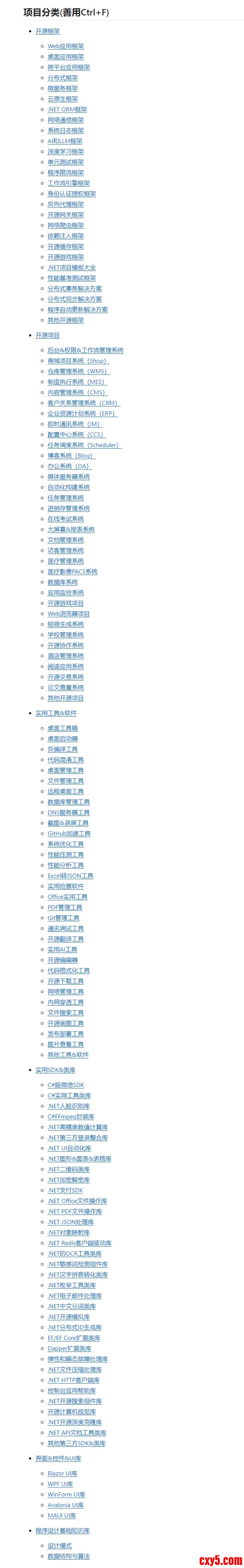Open the 实用工具&软件 category link
The height and width of the screenshot is (1568, 244).
point(56,713)
